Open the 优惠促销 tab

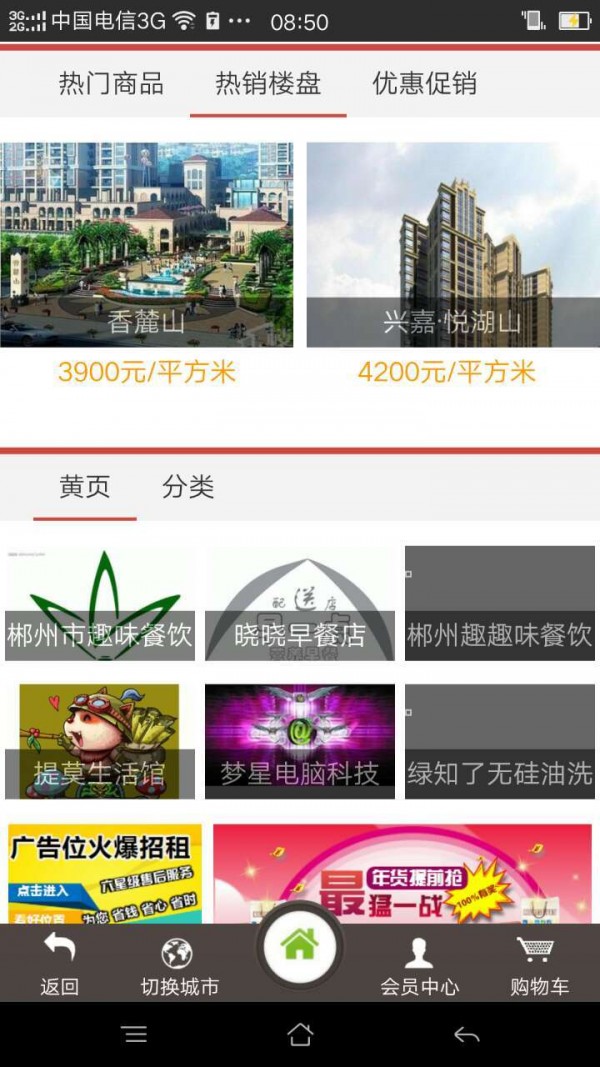[x=424, y=84]
